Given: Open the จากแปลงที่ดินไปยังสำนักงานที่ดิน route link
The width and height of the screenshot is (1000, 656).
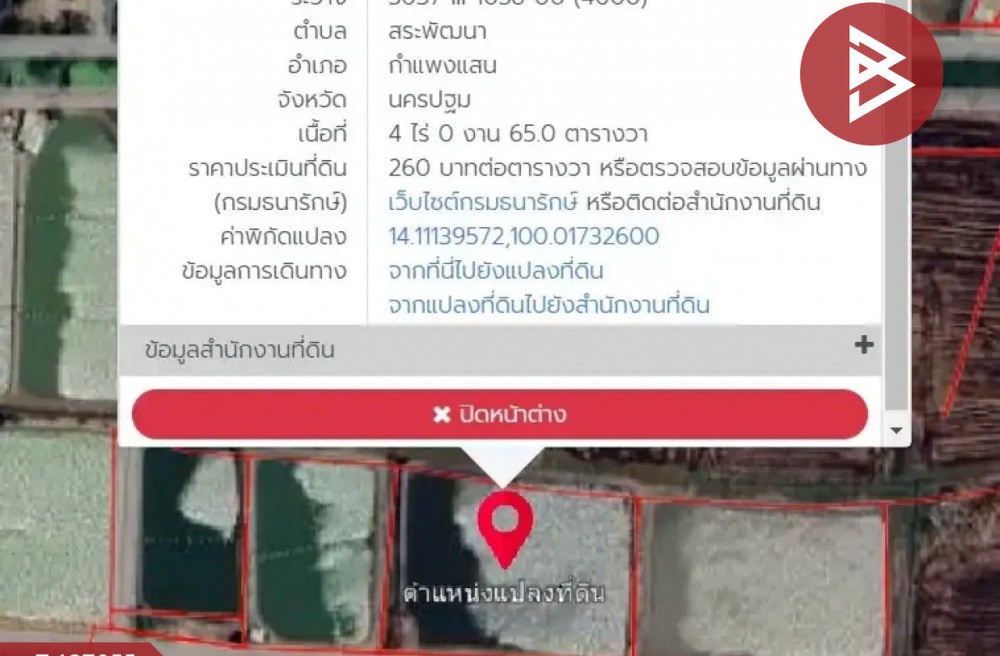Looking at the screenshot, I should pyautogui.click(x=549, y=305).
